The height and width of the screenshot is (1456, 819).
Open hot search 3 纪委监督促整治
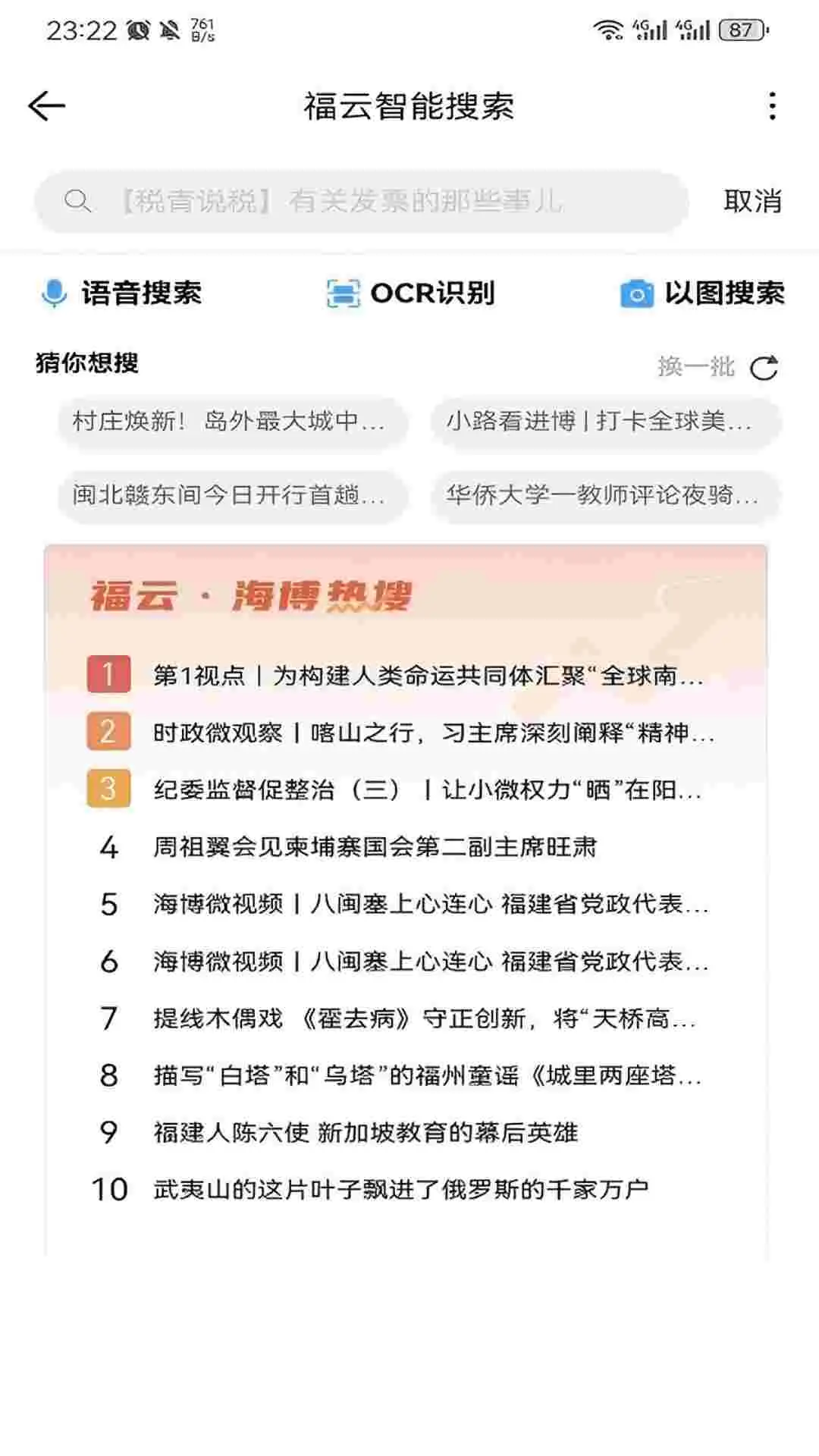(x=426, y=790)
